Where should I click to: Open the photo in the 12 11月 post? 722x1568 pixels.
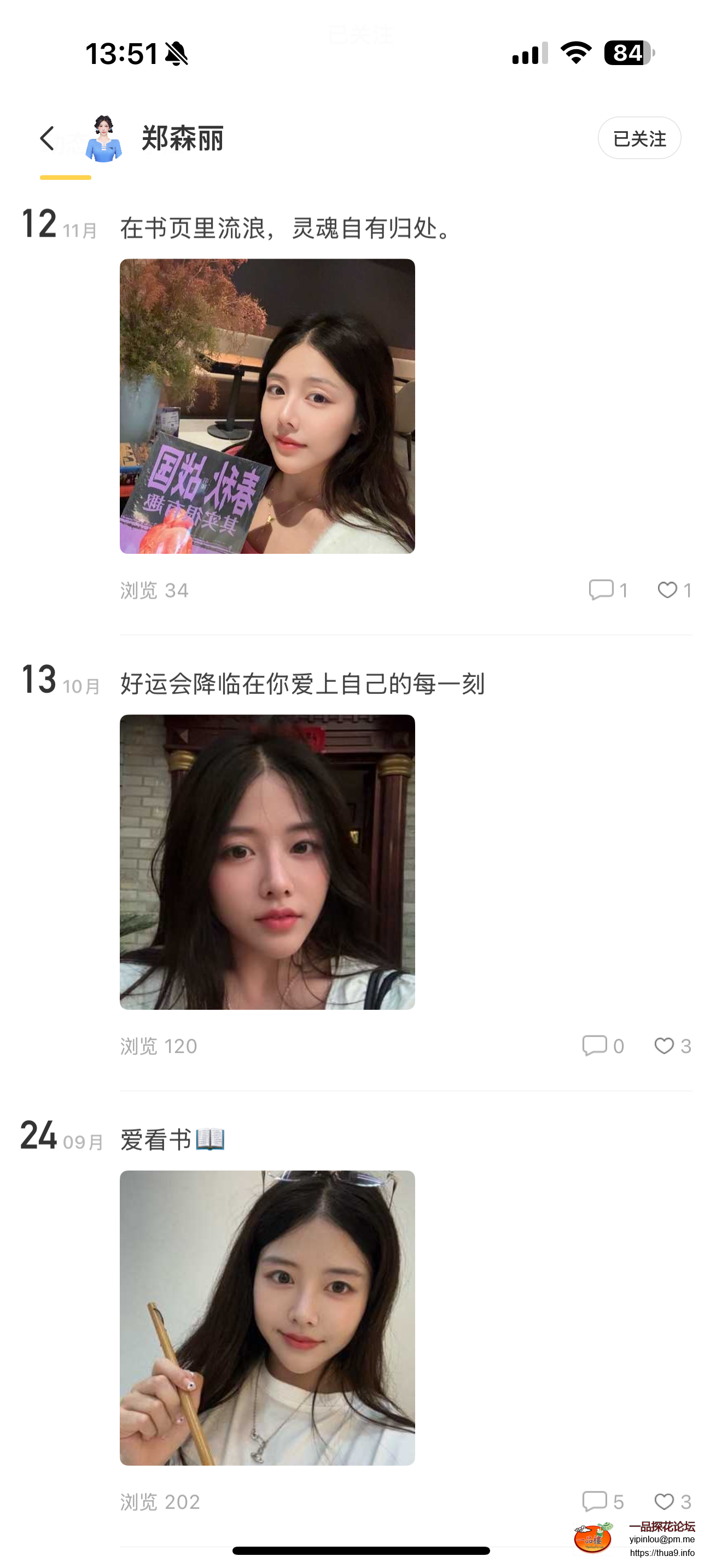click(x=267, y=406)
